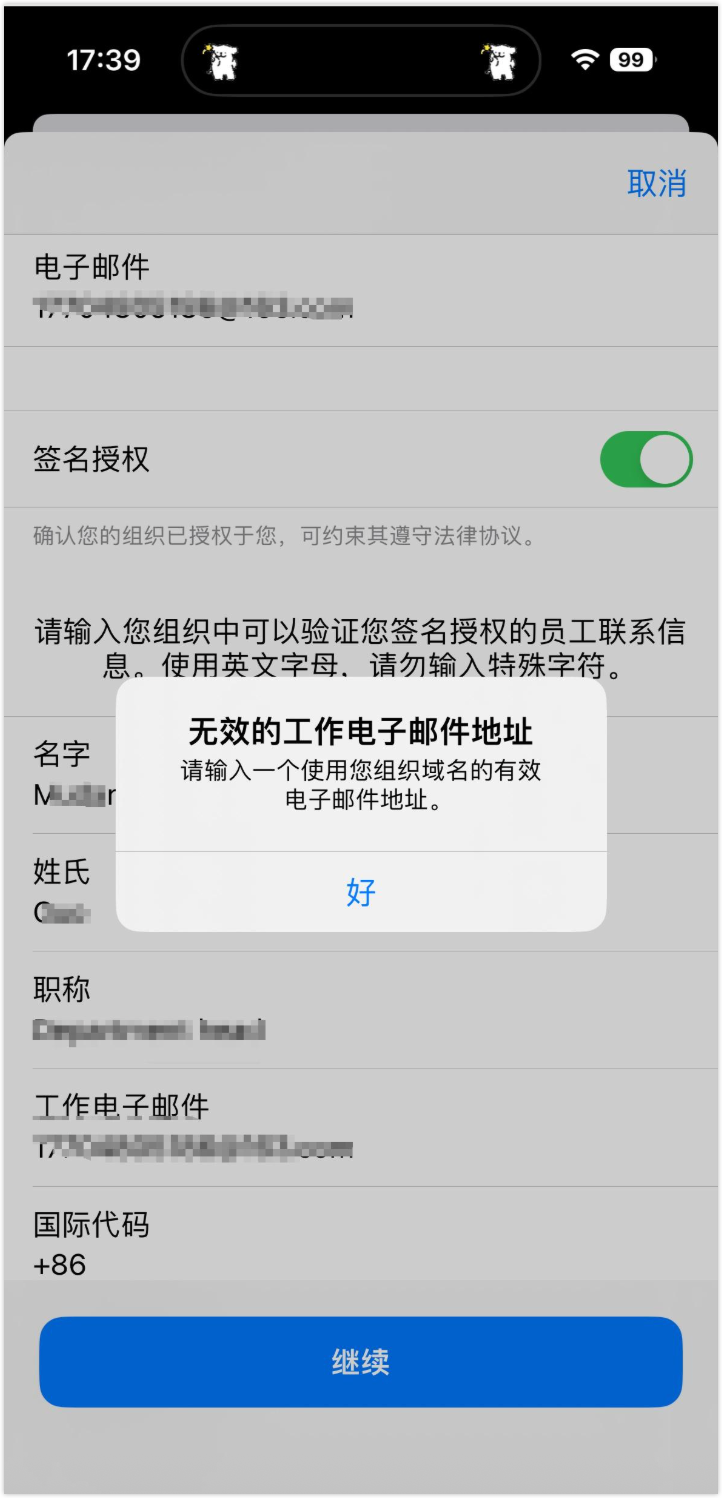Tap the 继续 button
The image size is (722, 1498).
(360, 1361)
